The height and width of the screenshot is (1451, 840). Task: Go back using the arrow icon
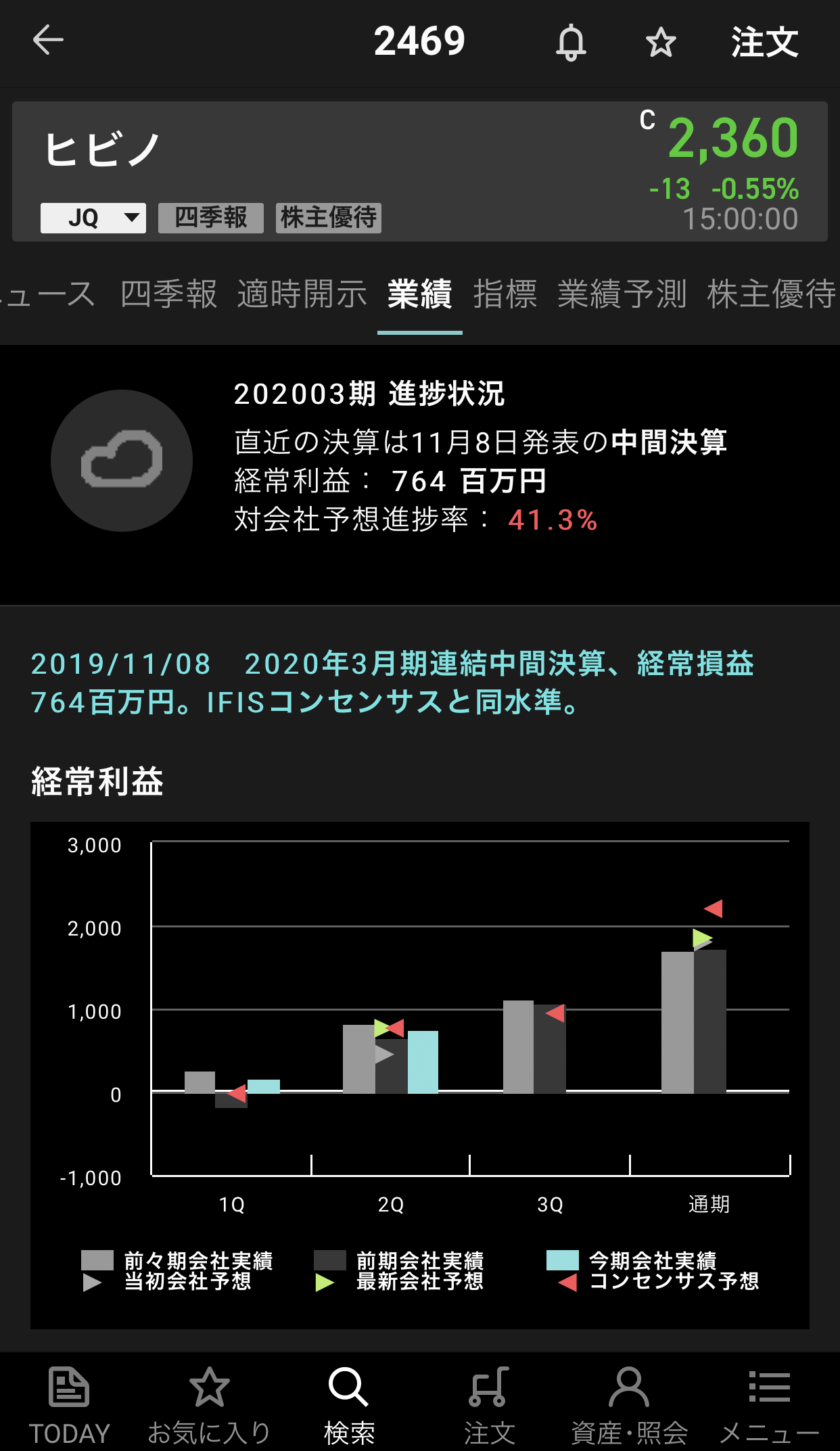click(x=48, y=41)
